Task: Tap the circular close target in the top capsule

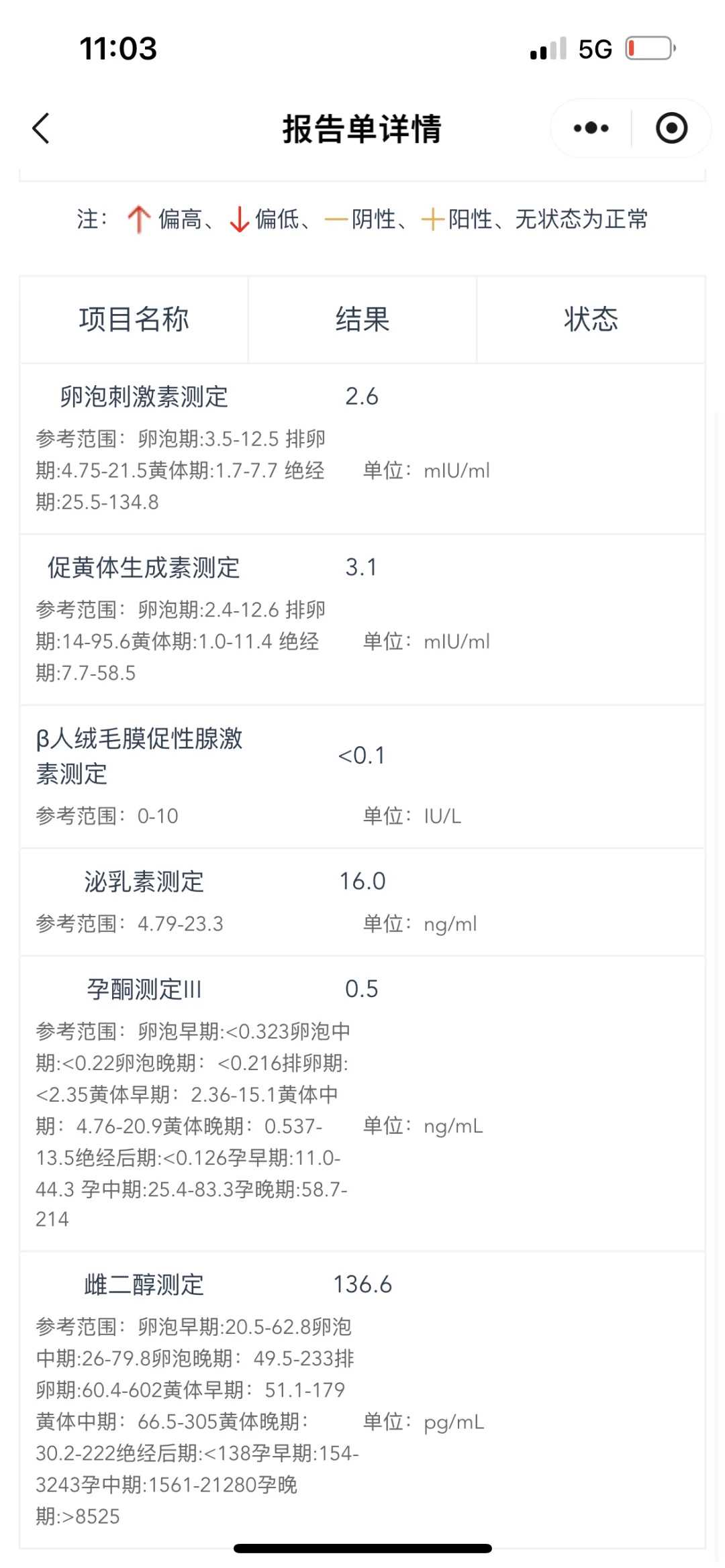Action: [x=671, y=127]
